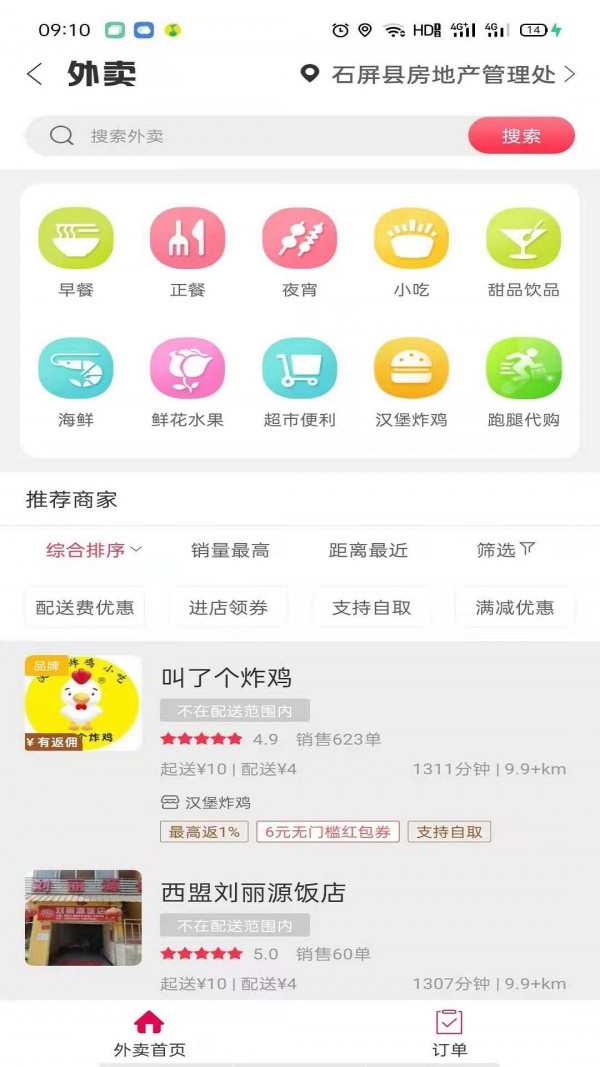Switch to the 订单 tab
This screenshot has height=1067, width=600.
(x=449, y=1033)
